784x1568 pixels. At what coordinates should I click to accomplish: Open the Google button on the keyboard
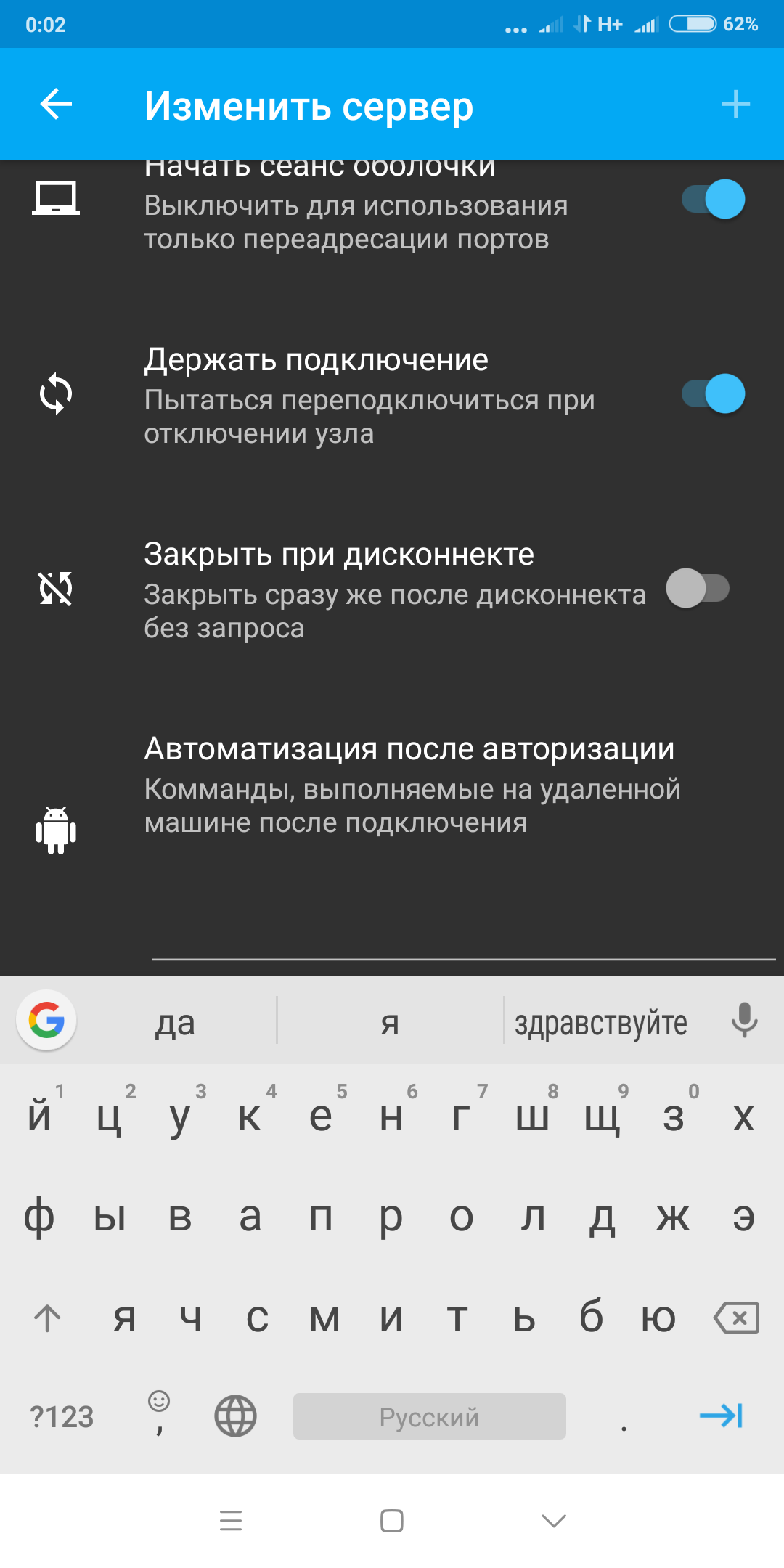[46, 1020]
